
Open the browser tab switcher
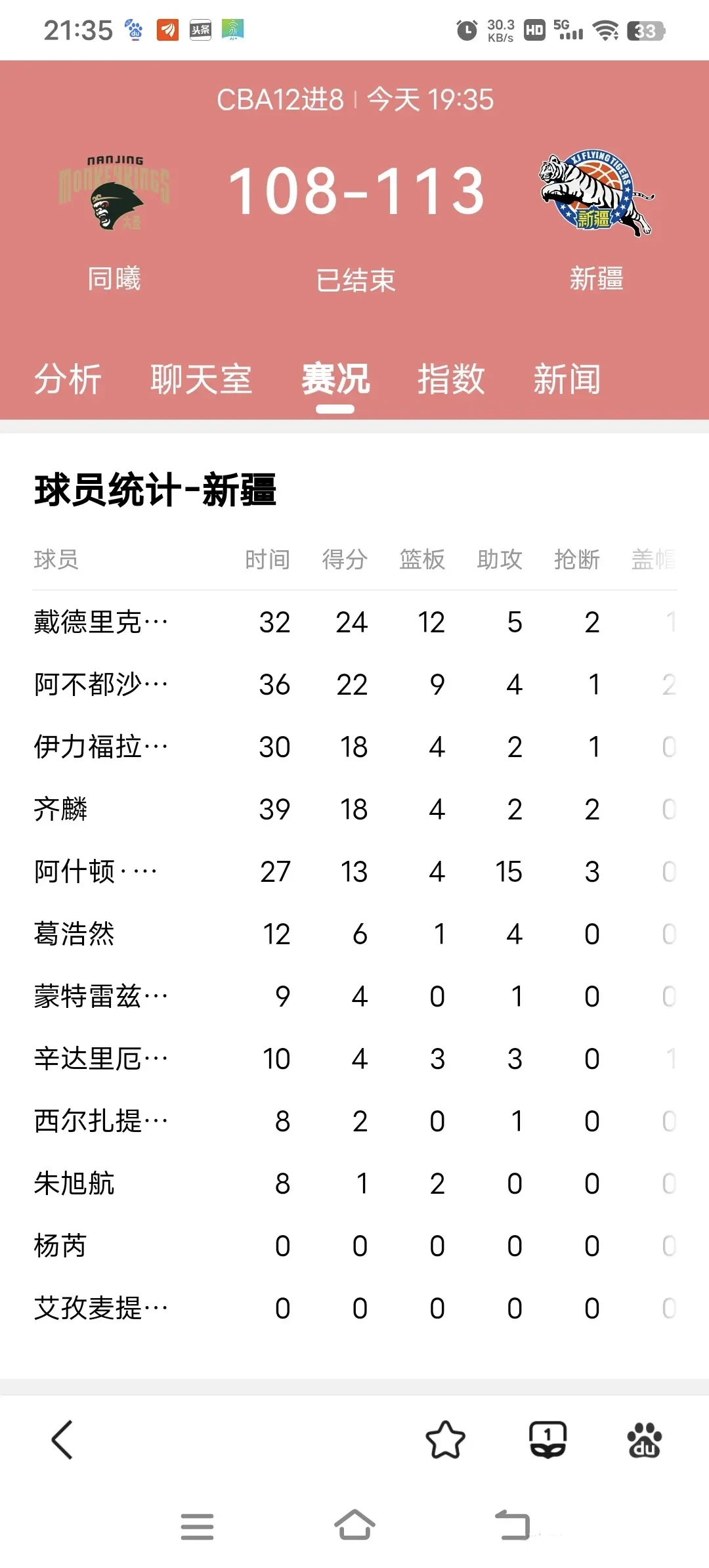pos(548,1440)
